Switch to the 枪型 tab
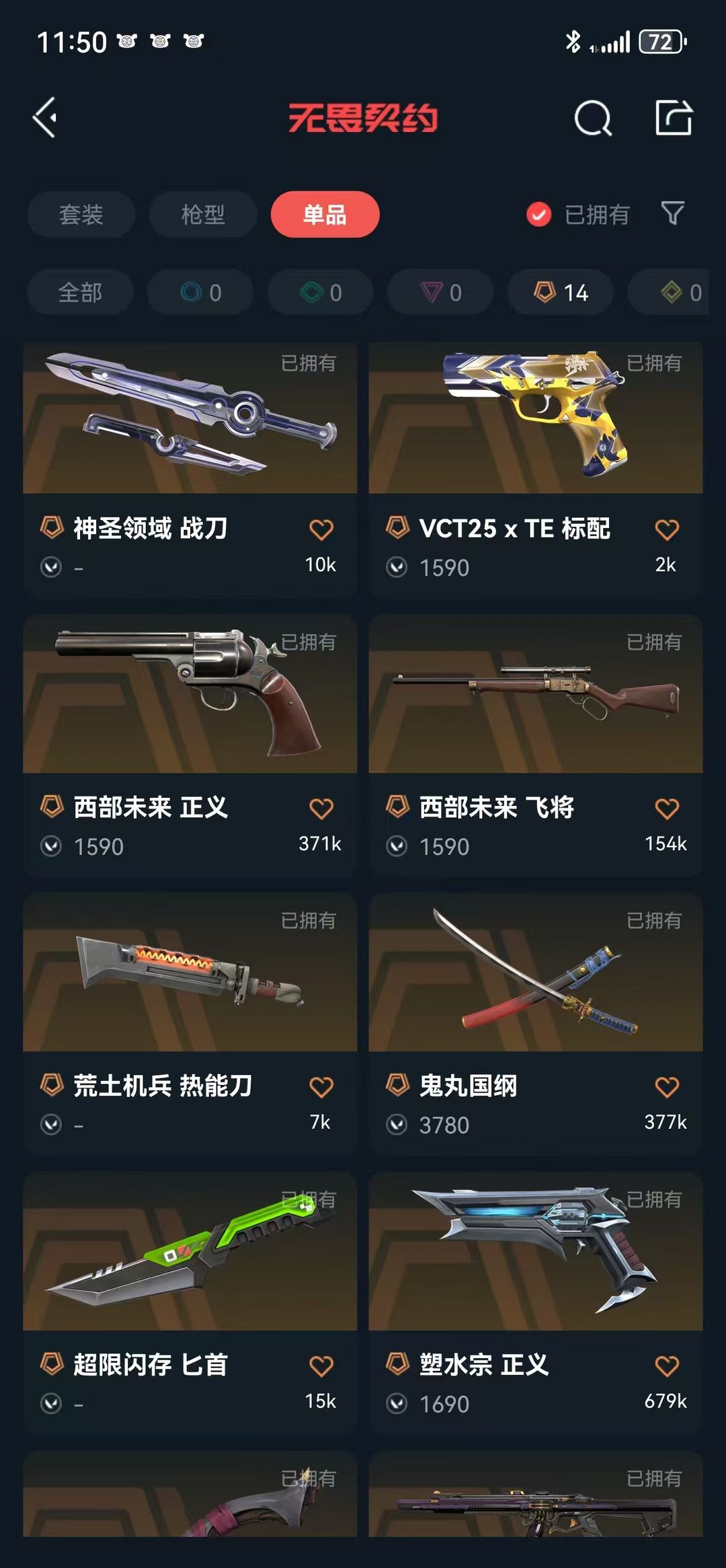This screenshot has height=1568, width=726. (x=203, y=215)
